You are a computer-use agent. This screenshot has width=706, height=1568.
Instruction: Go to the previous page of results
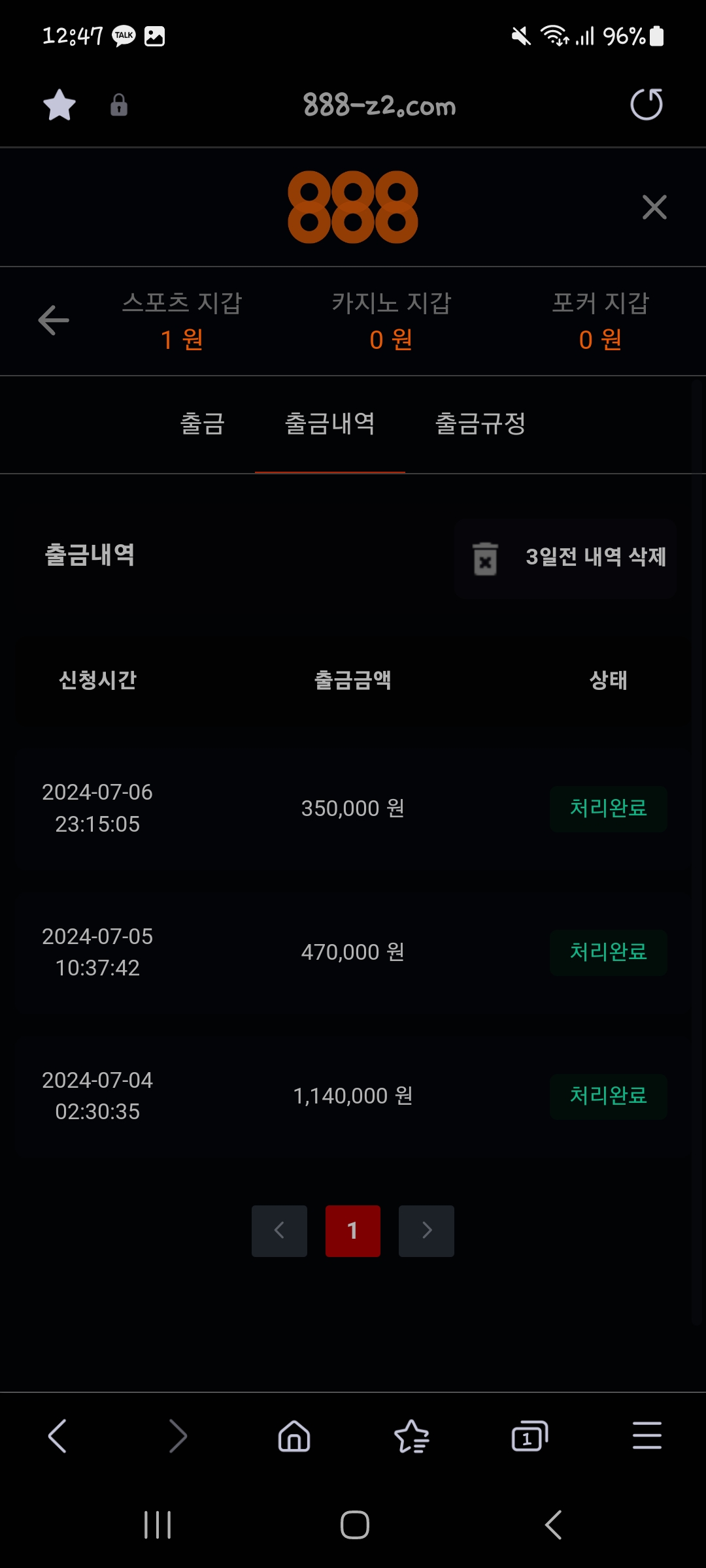[279, 1231]
